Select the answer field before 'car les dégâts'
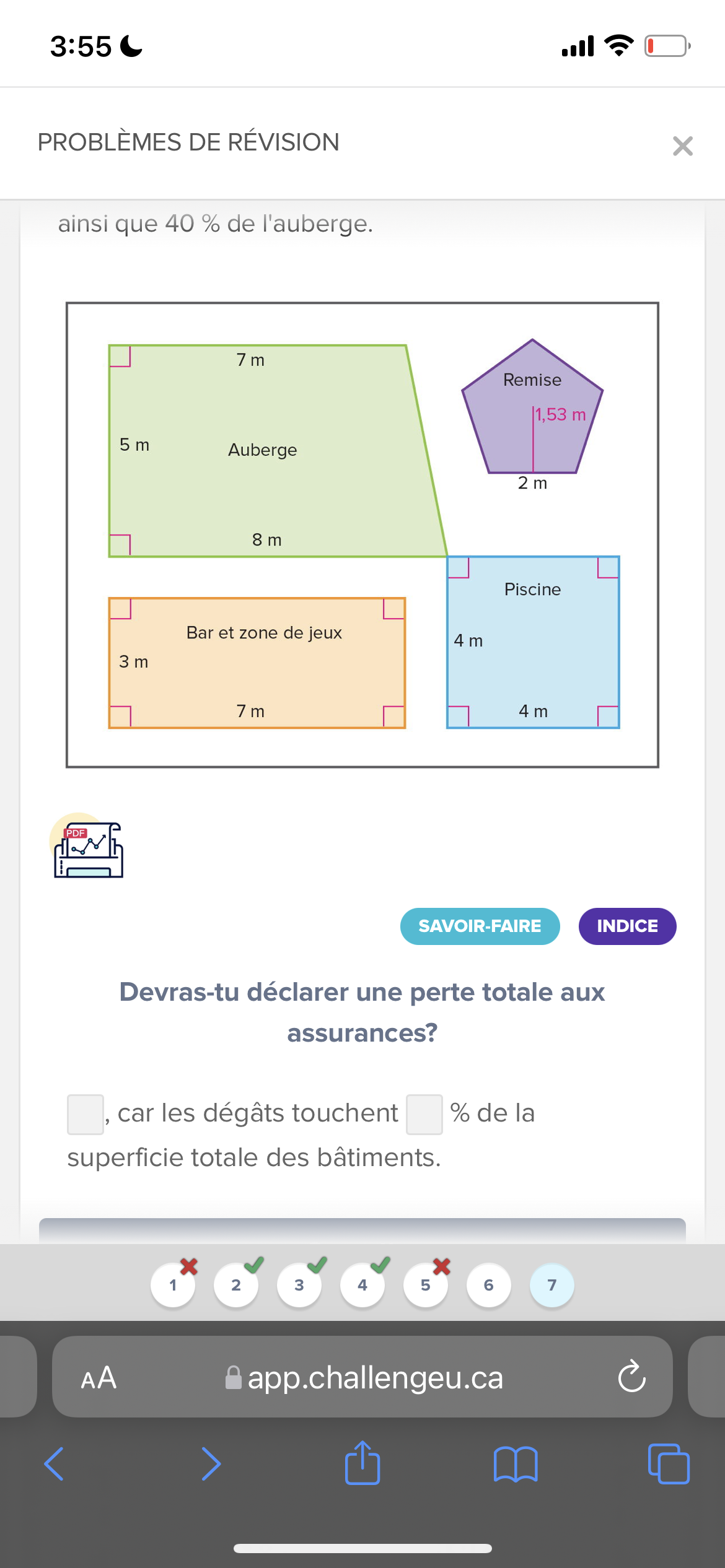725x1568 pixels. point(86,1114)
